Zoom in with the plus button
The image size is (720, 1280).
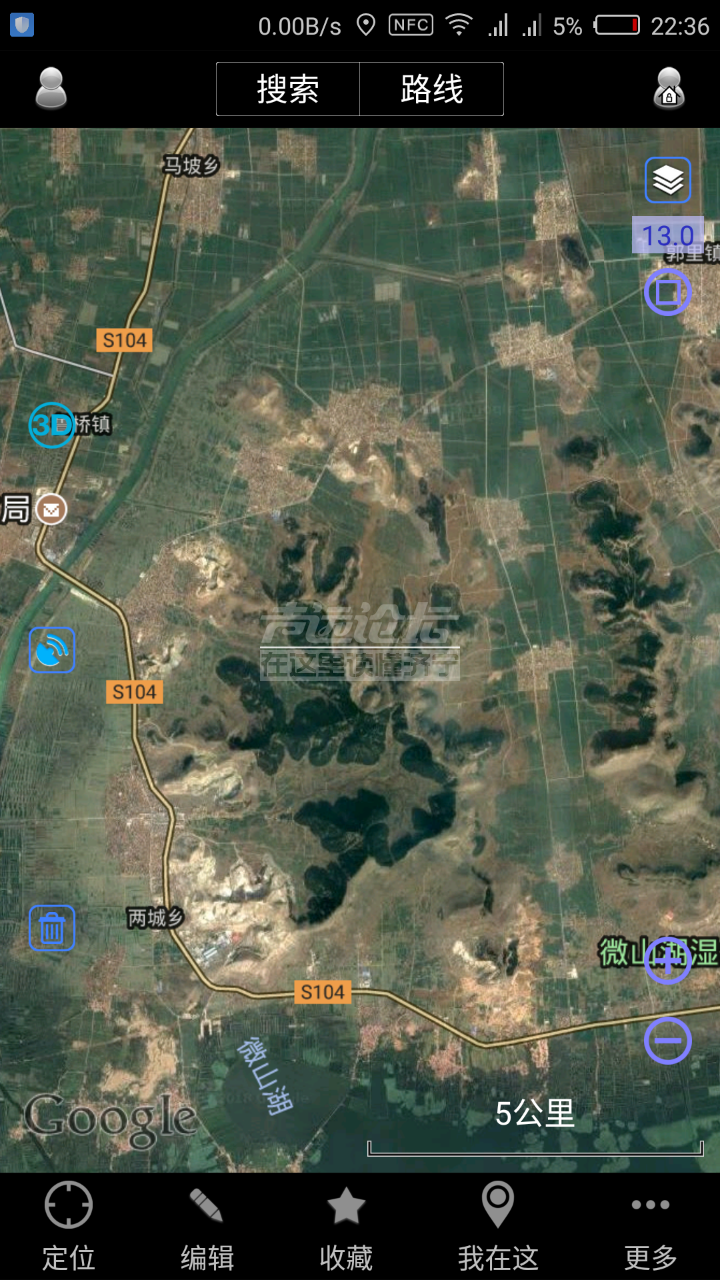click(667, 961)
